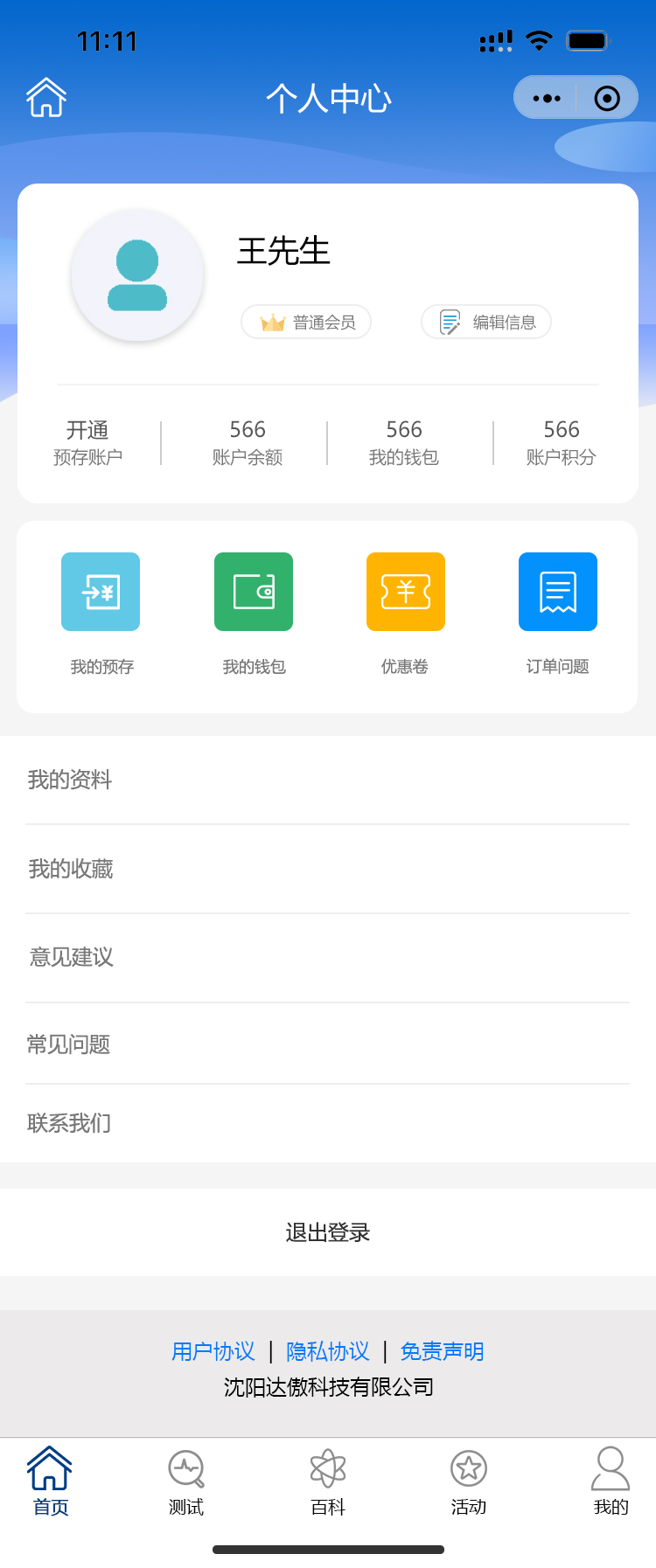Open the green 我的钱包 shortcut icon

tap(254, 592)
